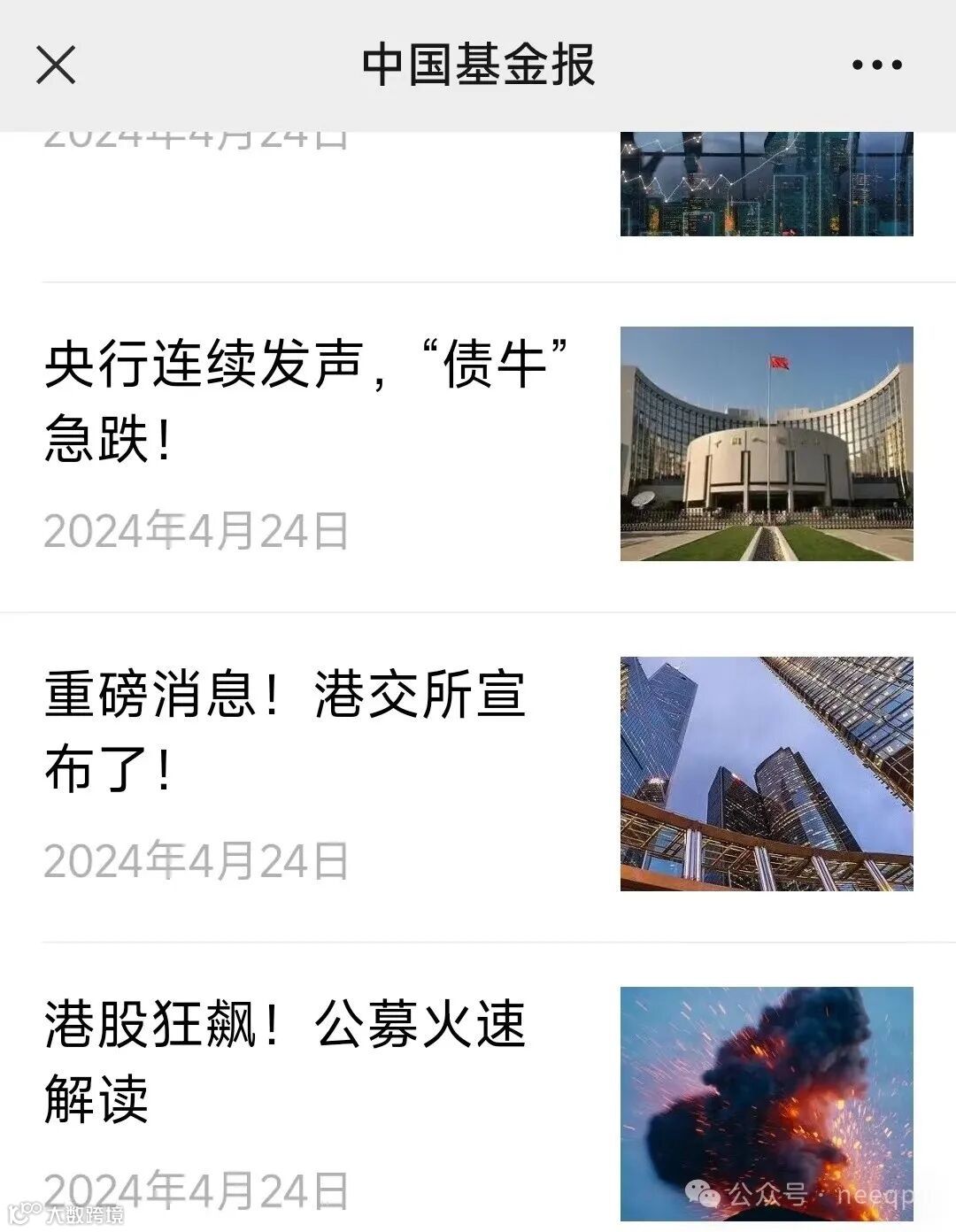Read the 重磅消息！港交所宣布了！ article
The height and width of the screenshot is (1232, 956).
pyautogui.click(x=285, y=731)
